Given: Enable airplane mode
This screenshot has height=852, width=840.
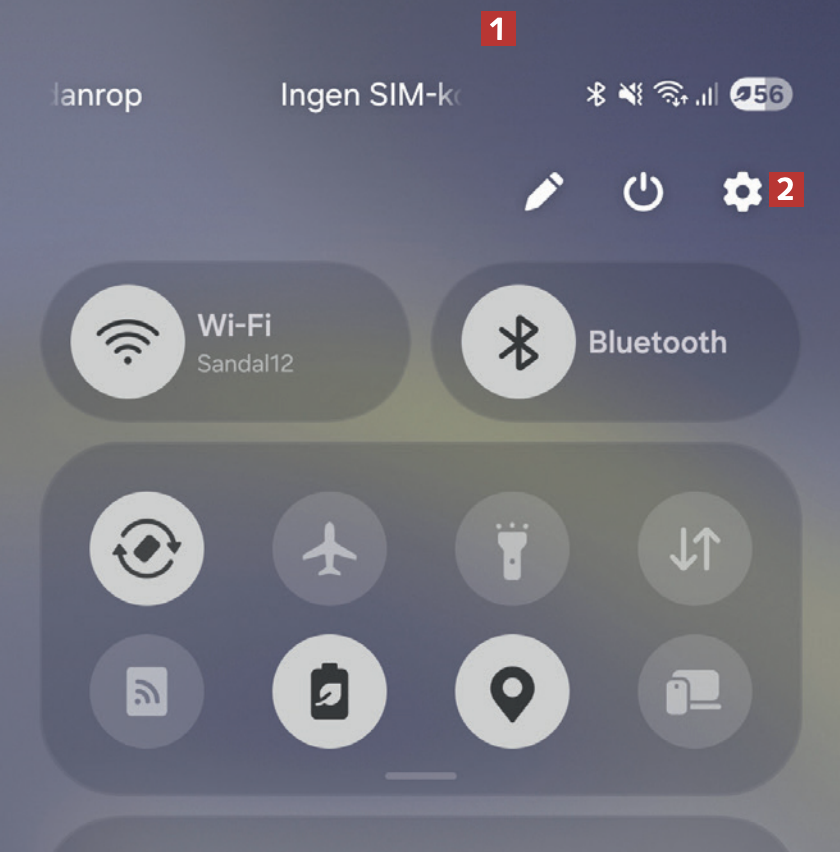Looking at the screenshot, I should (x=329, y=549).
